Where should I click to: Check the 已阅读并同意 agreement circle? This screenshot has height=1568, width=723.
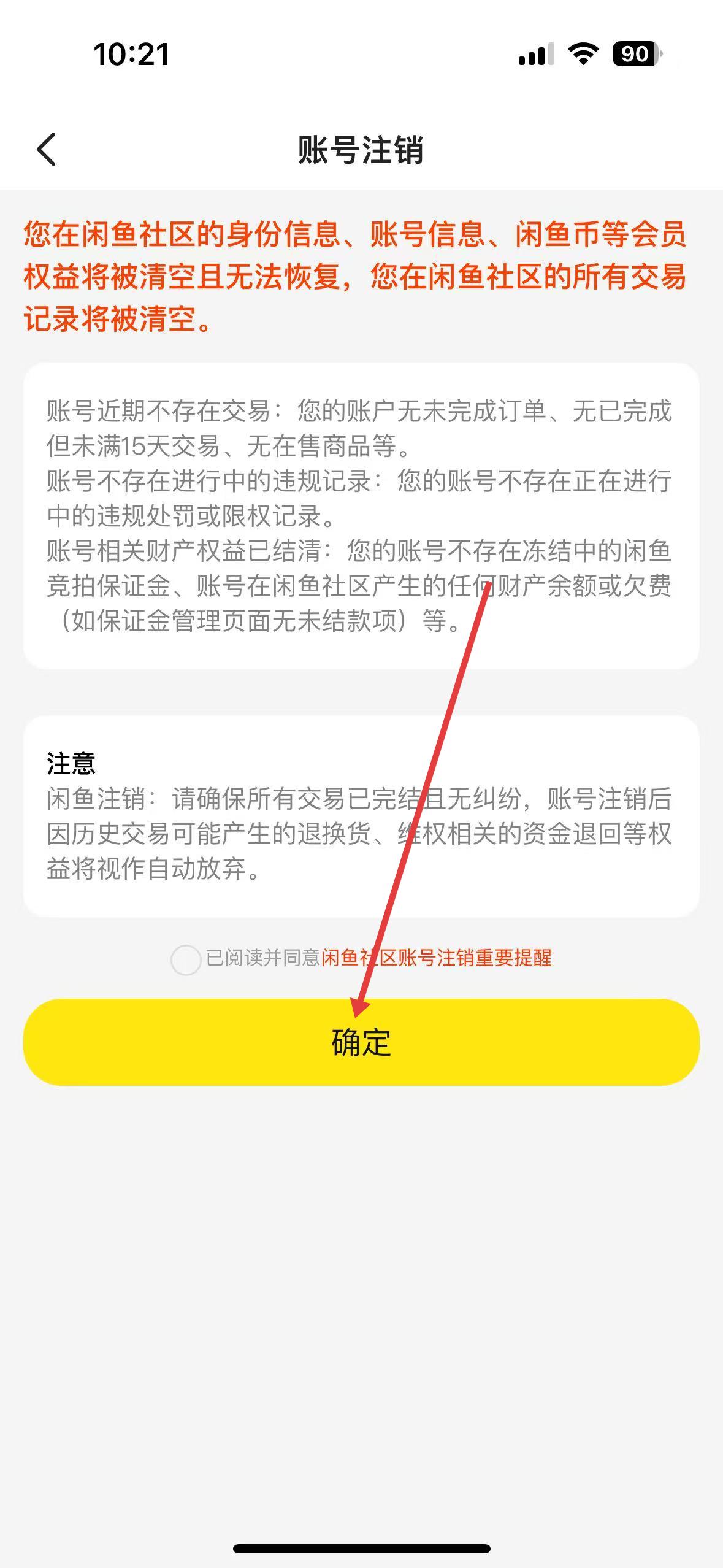click(186, 959)
